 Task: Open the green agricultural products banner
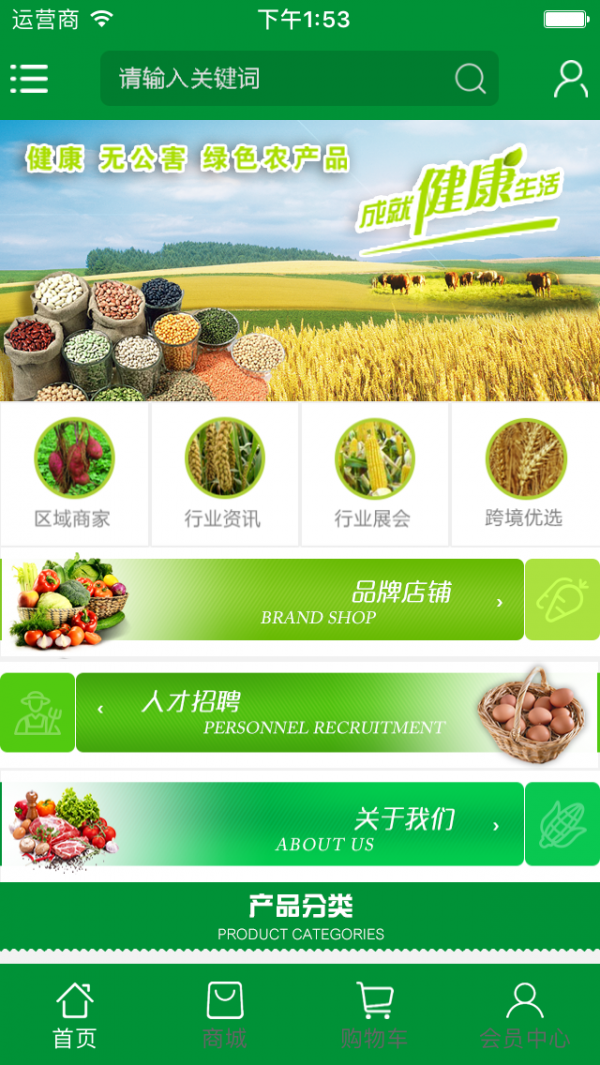(x=300, y=260)
